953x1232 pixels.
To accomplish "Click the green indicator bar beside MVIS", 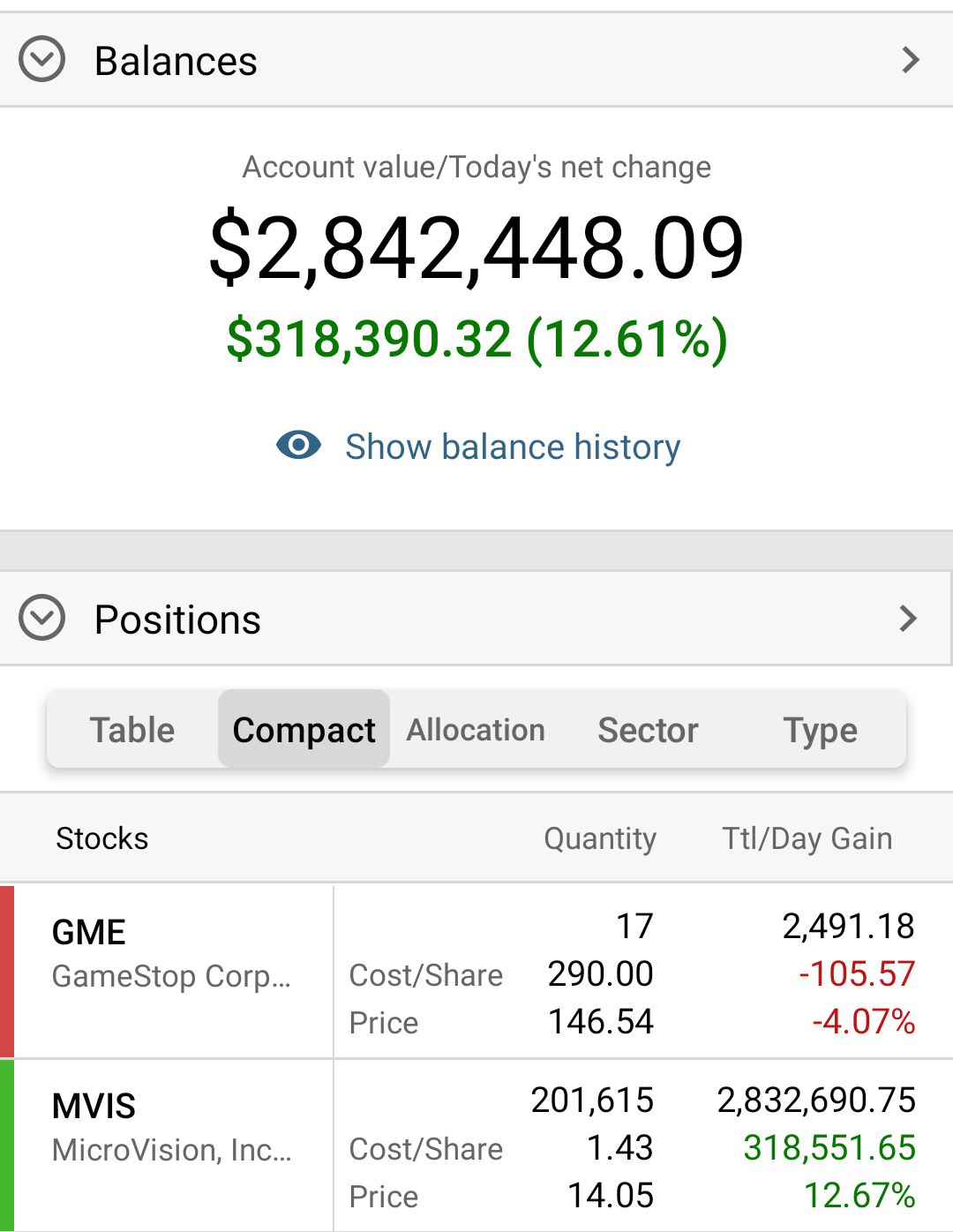I will click(x=7, y=1146).
